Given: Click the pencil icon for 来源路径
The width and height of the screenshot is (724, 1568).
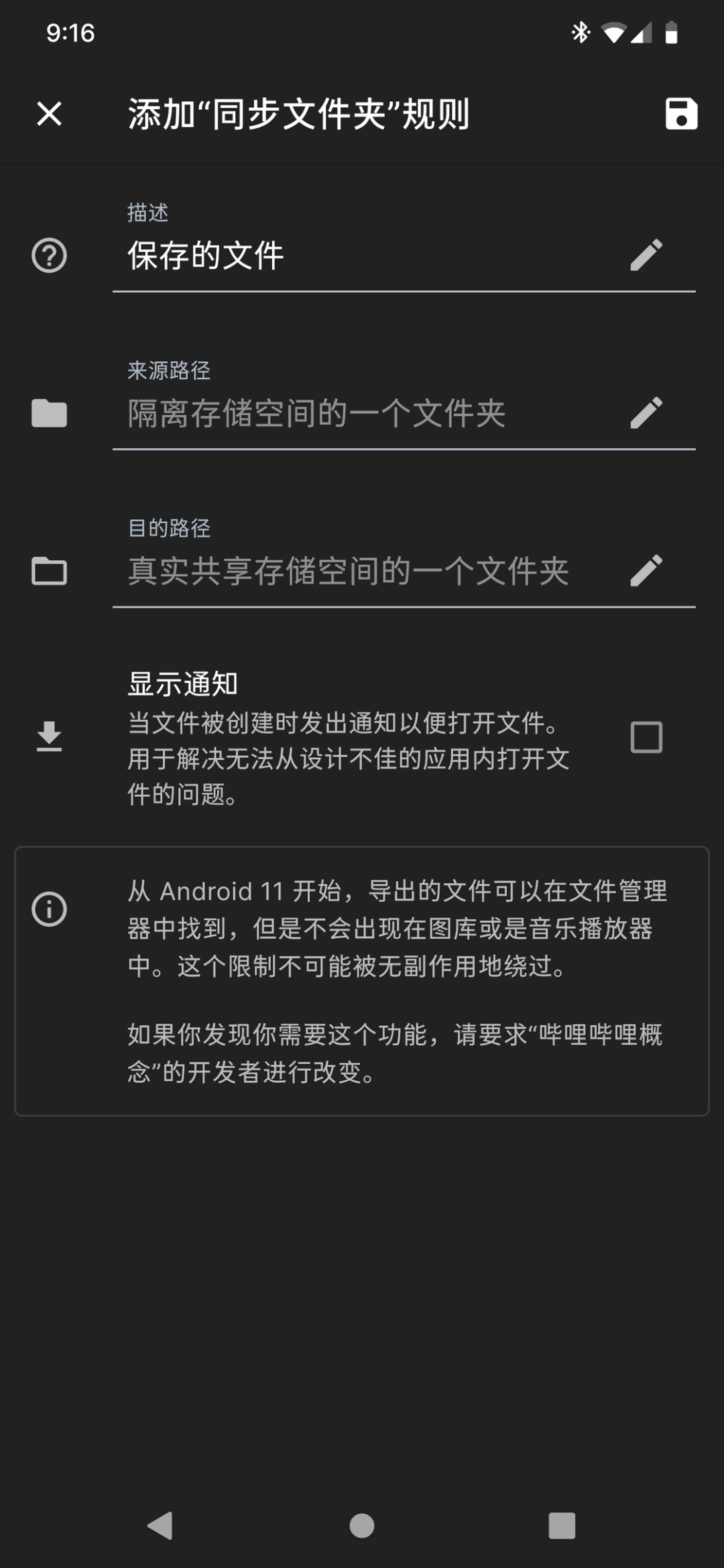Looking at the screenshot, I should tap(648, 413).
